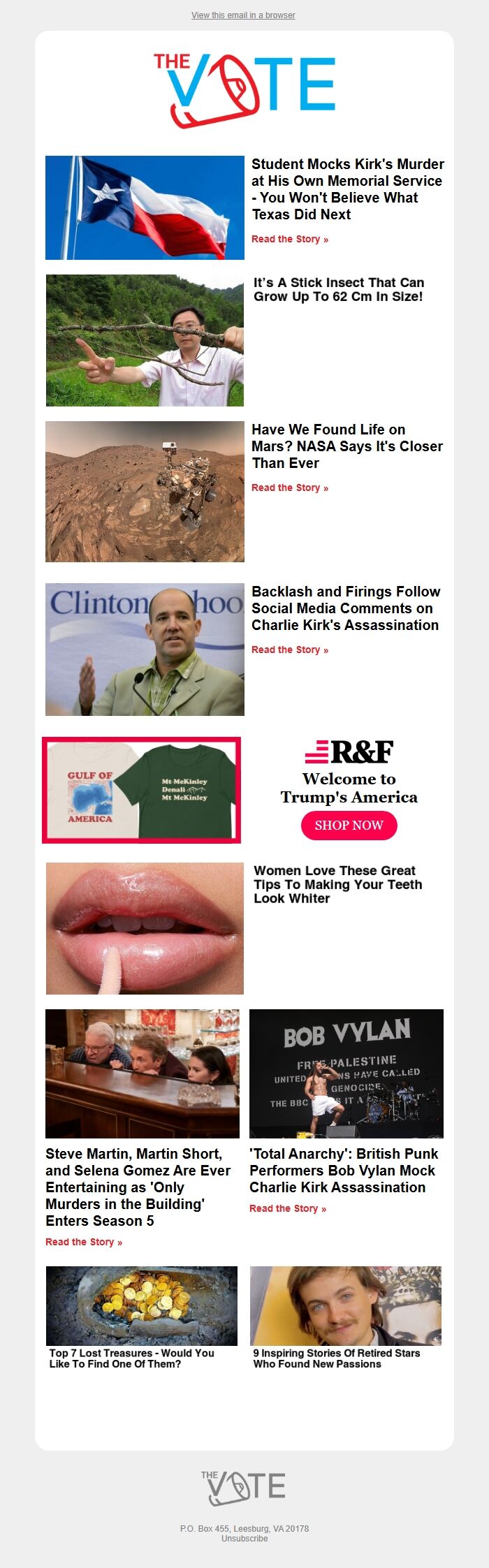Open 'View this email in a browser' link
The height and width of the screenshot is (1568, 489).
tap(243, 15)
